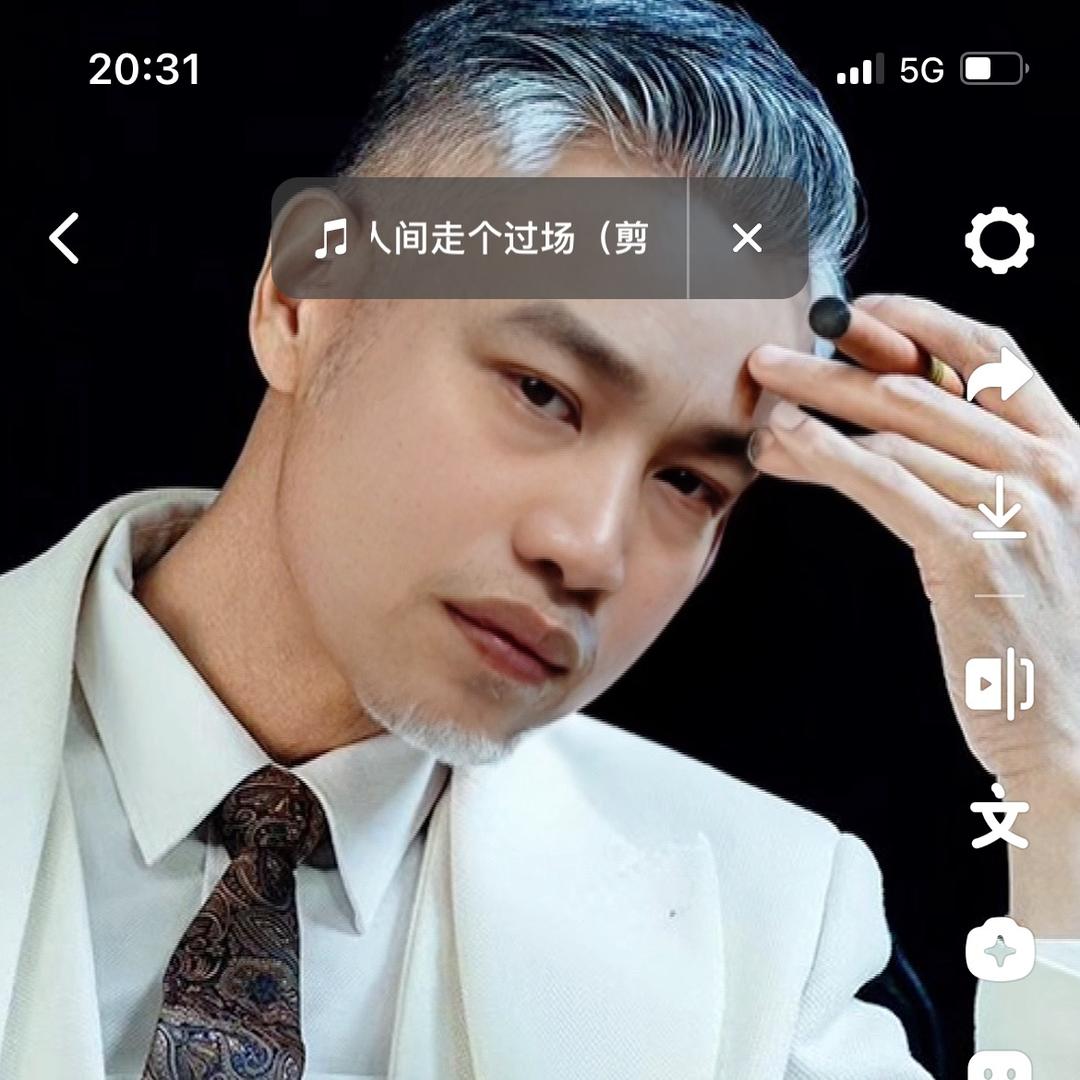The image size is (1080, 1080).
Task: Remove the selected music with the X
Action: click(747, 239)
